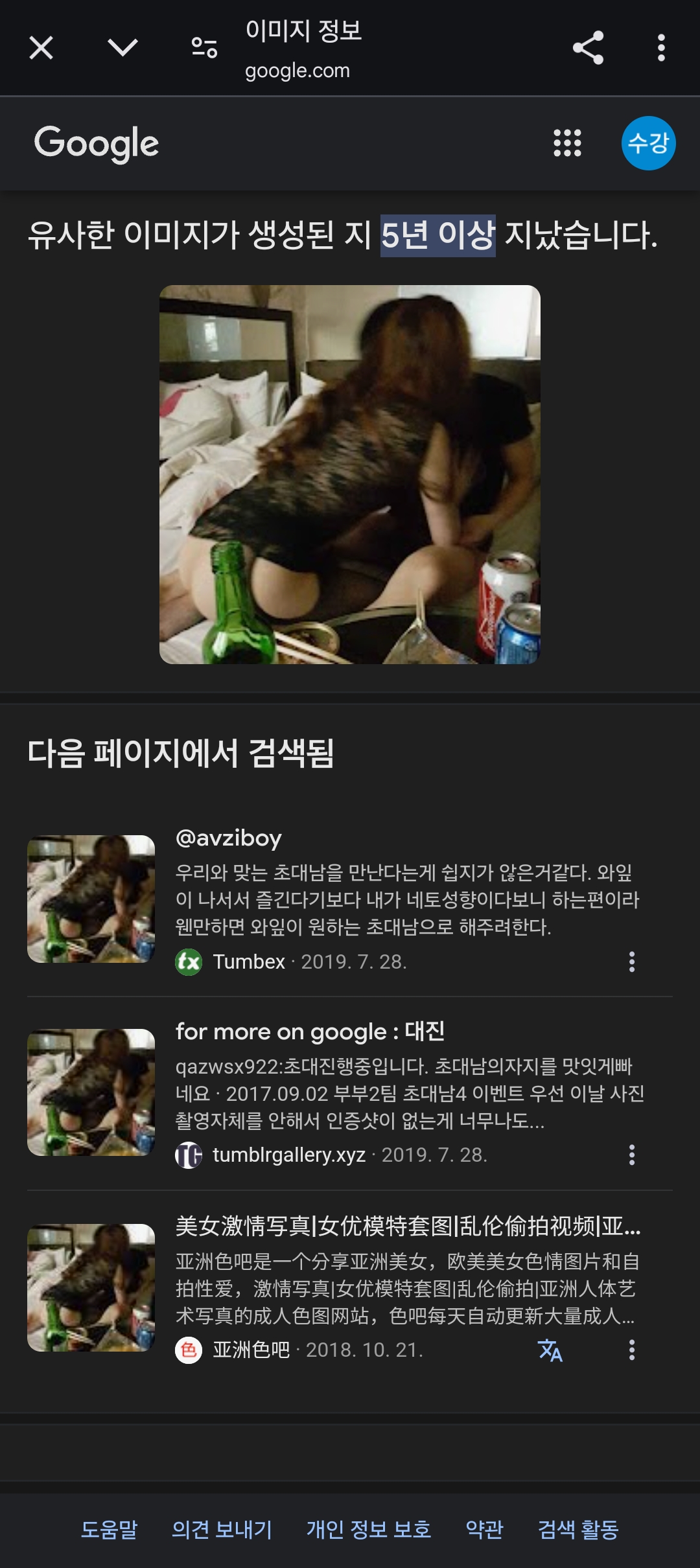This screenshot has width=700, height=1568.
Task: Translate the 2018. 10. 21. result
Action: click(x=550, y=1350)
